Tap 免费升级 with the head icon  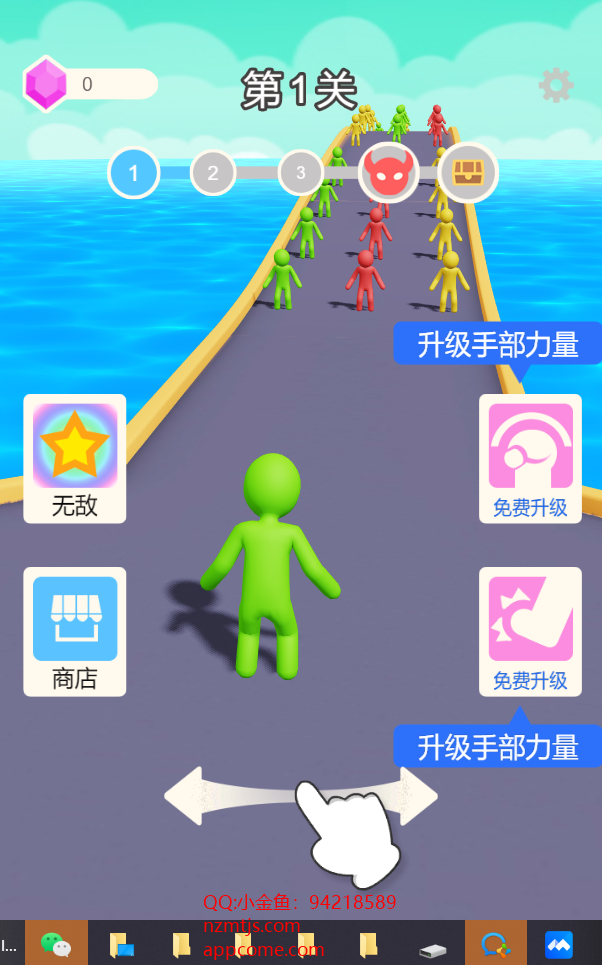pos(530,458)
